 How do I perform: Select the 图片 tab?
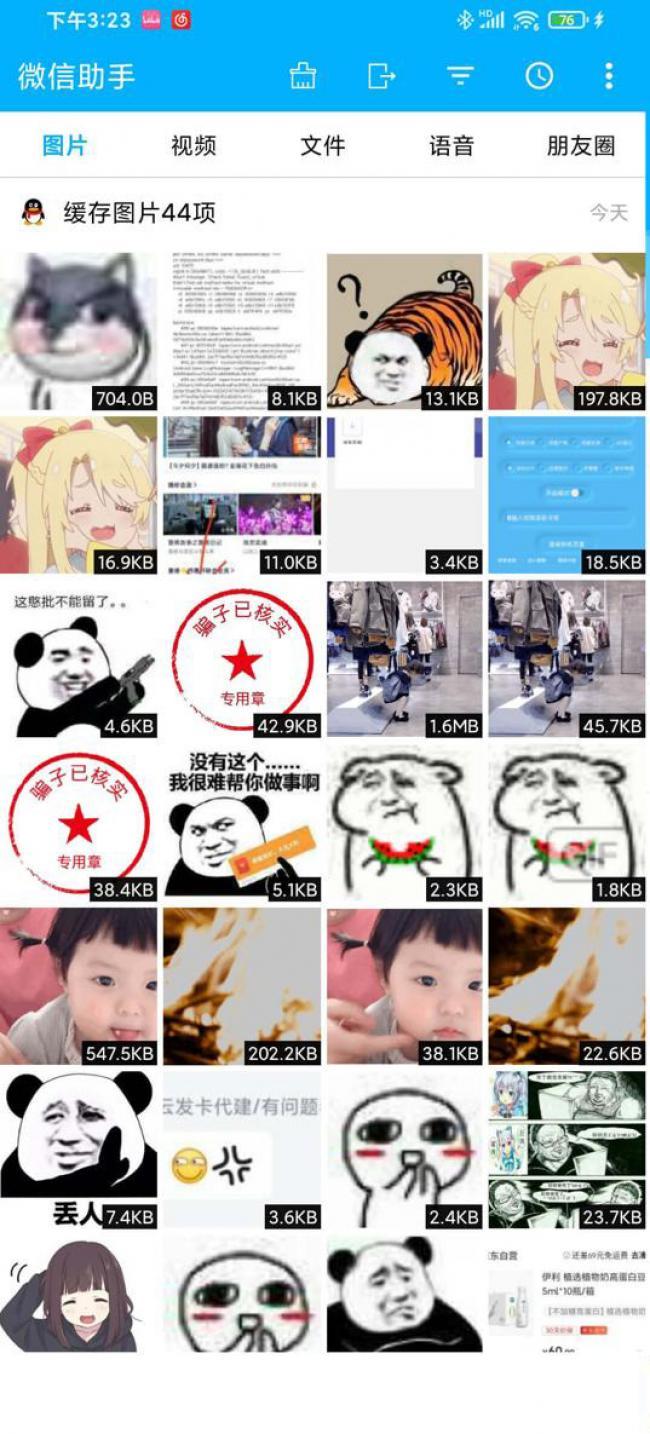coord(65,145)
